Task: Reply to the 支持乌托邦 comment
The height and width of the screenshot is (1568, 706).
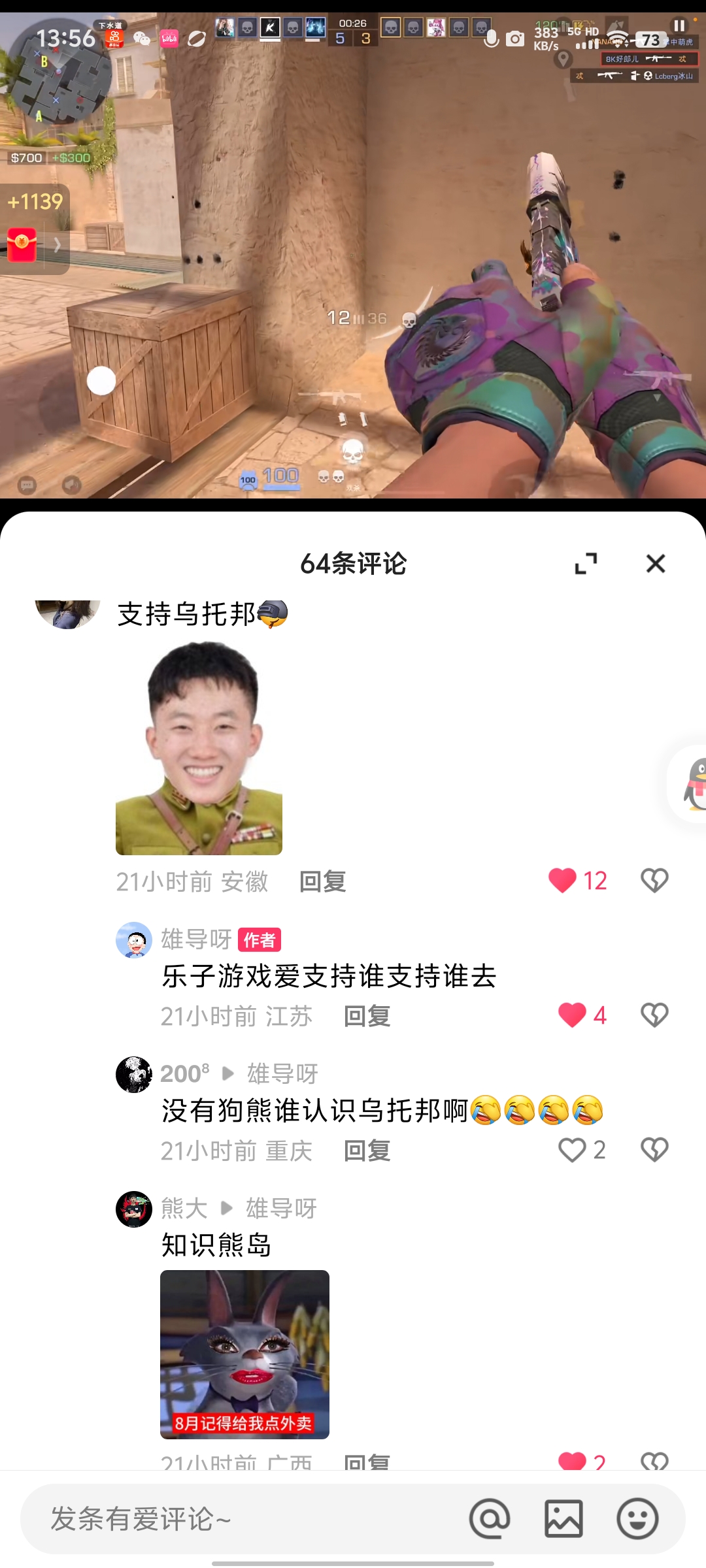Action: coord(322,881)
